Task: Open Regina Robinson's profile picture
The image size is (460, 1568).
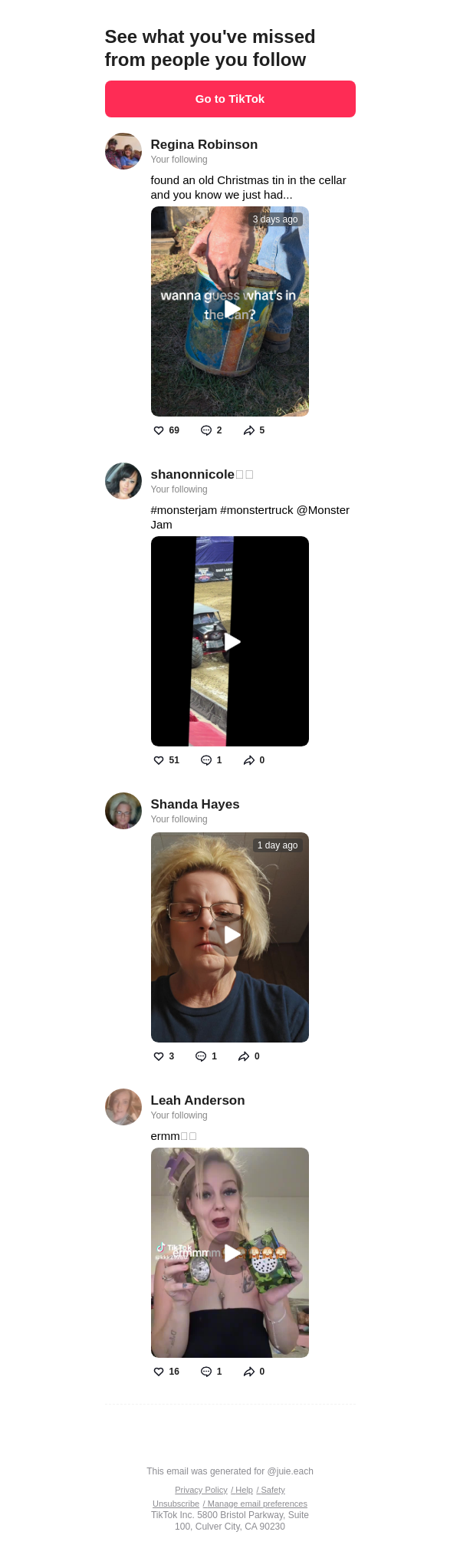Action: tap(123, 151)
